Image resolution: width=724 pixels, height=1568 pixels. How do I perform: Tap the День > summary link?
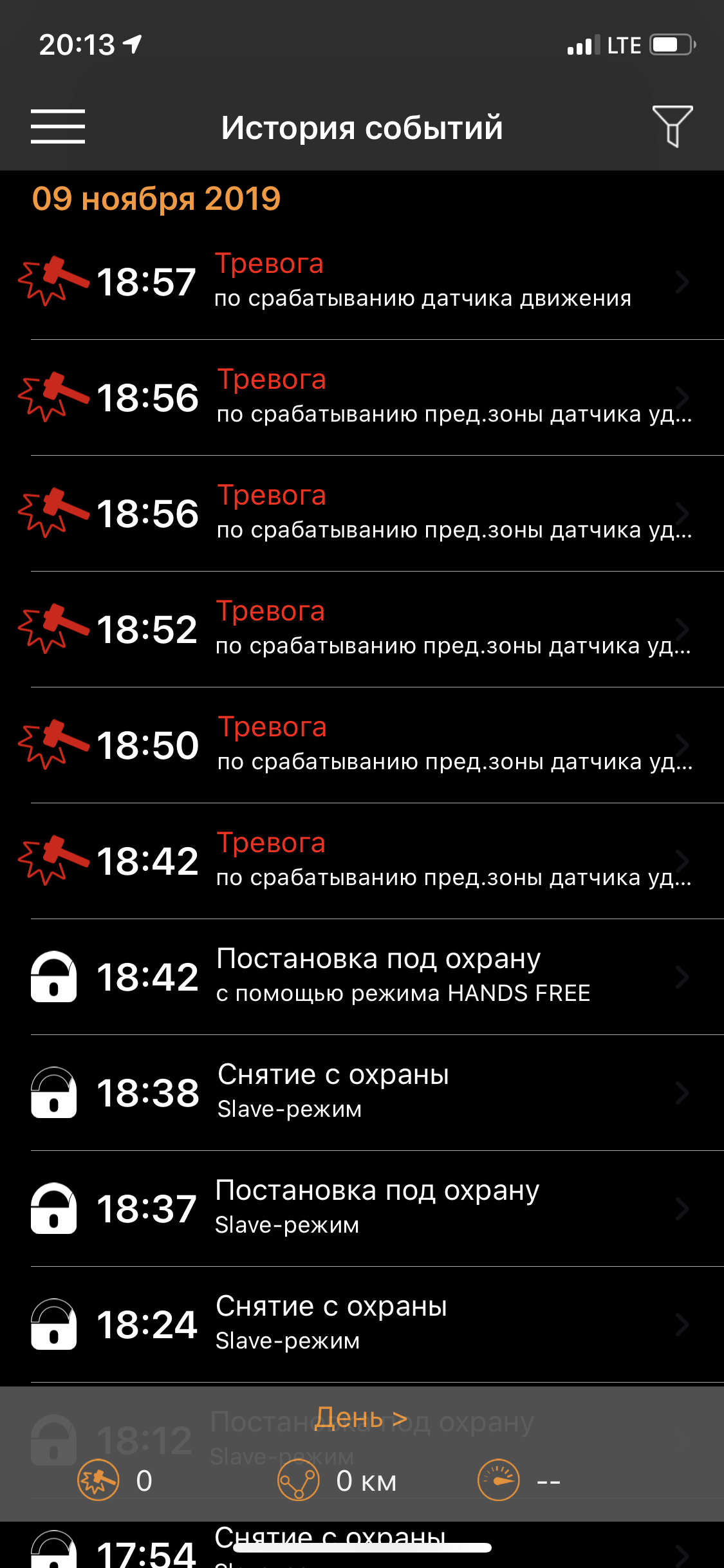361,1417
